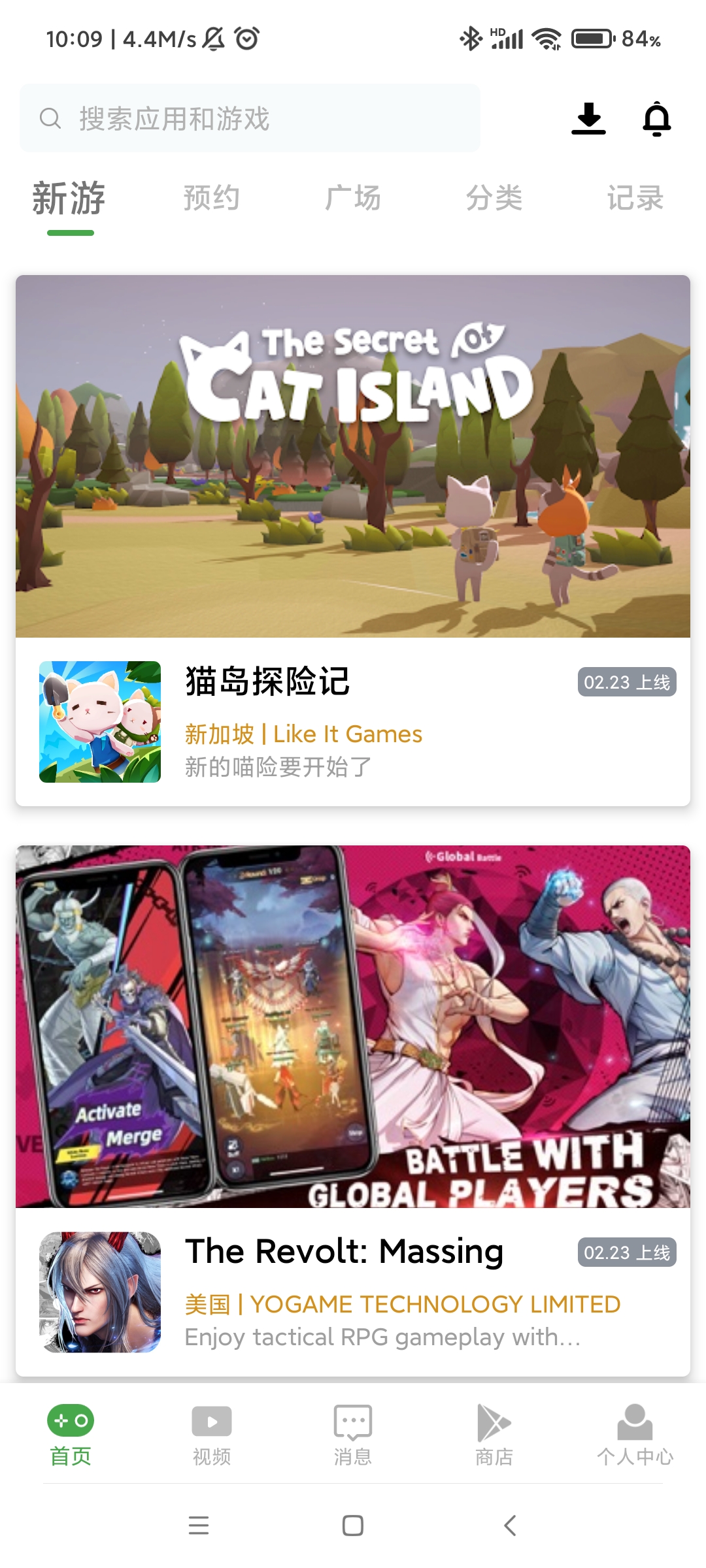The width and height of the screenshot is (706, 1568).
Task: Switch to the 消息 tab
Action: click(x=353, y=1435)
